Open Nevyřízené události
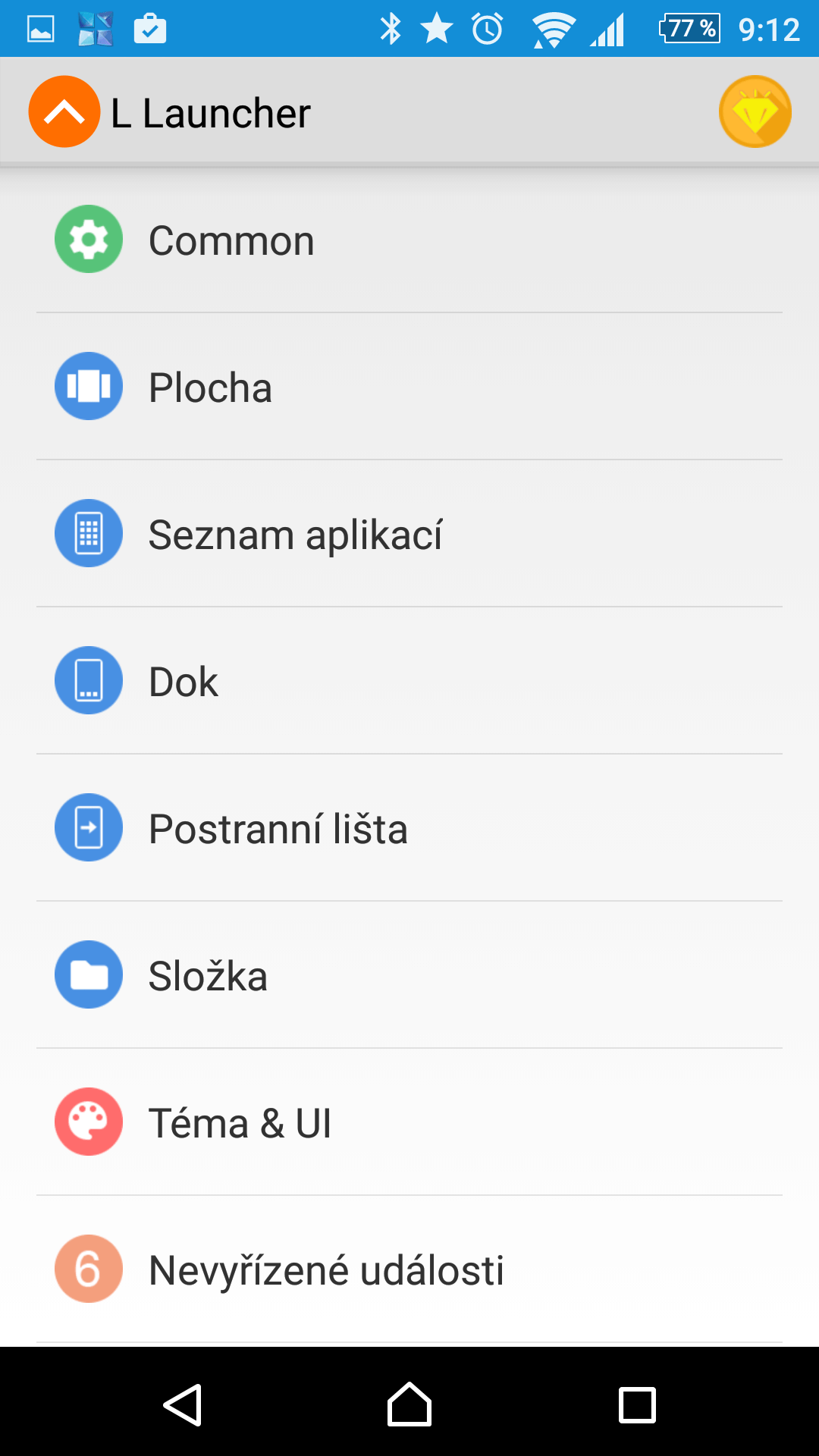This screenshot has height=1456, width=819. coord(409,1269)
